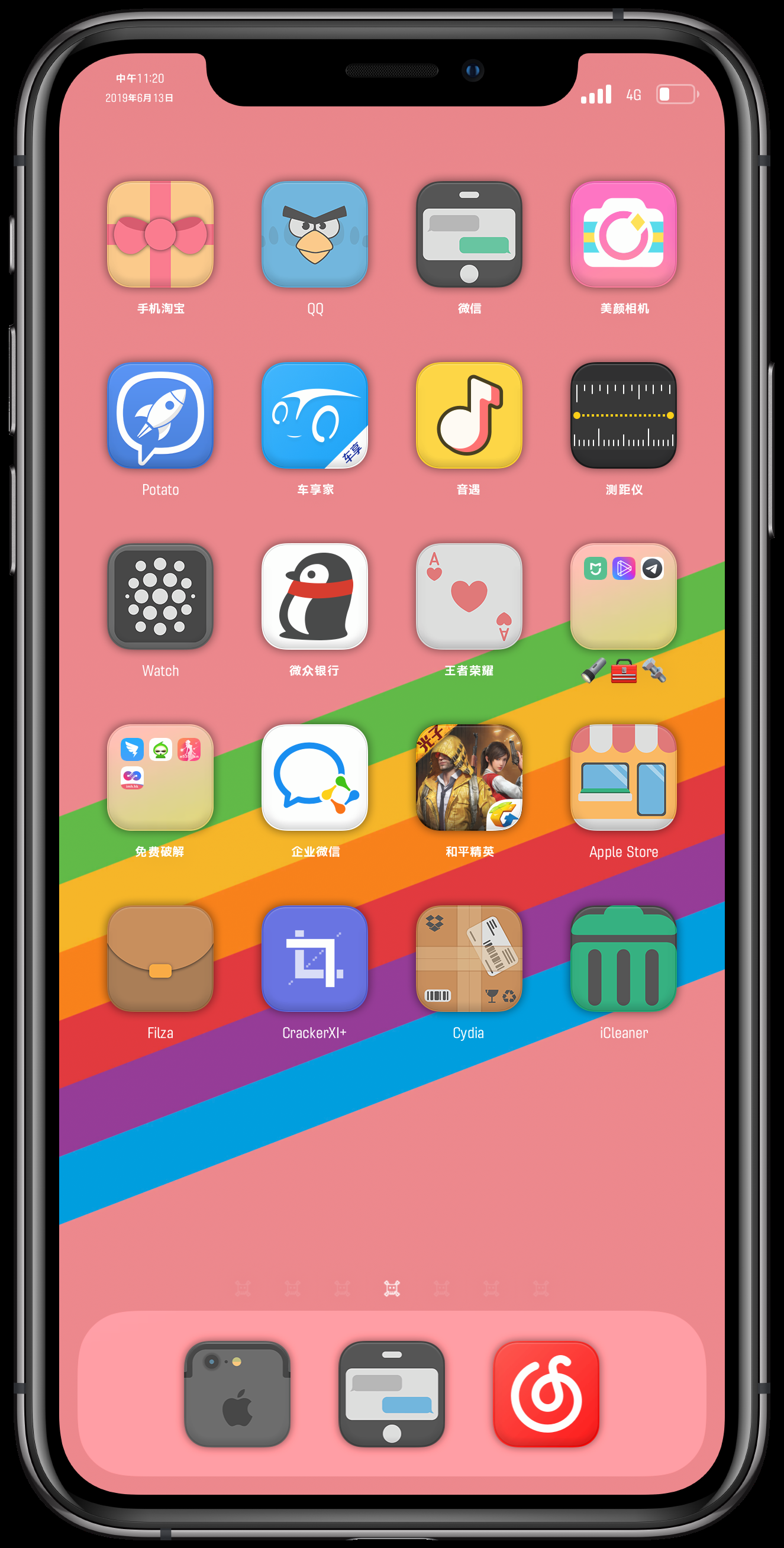Launch 微众银行
The width and height of the screenshot is (784, 1548).
(x=315, y=596)
